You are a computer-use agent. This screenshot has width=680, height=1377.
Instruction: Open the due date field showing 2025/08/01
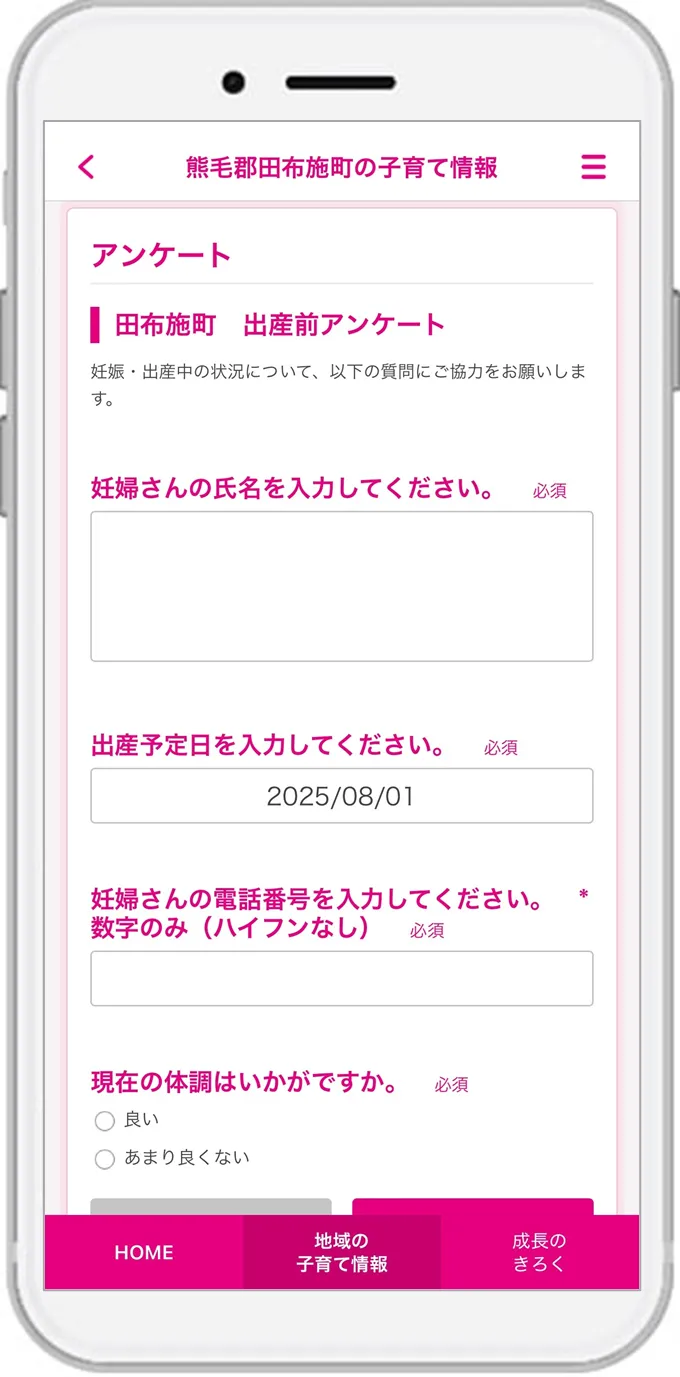[341, 796]
